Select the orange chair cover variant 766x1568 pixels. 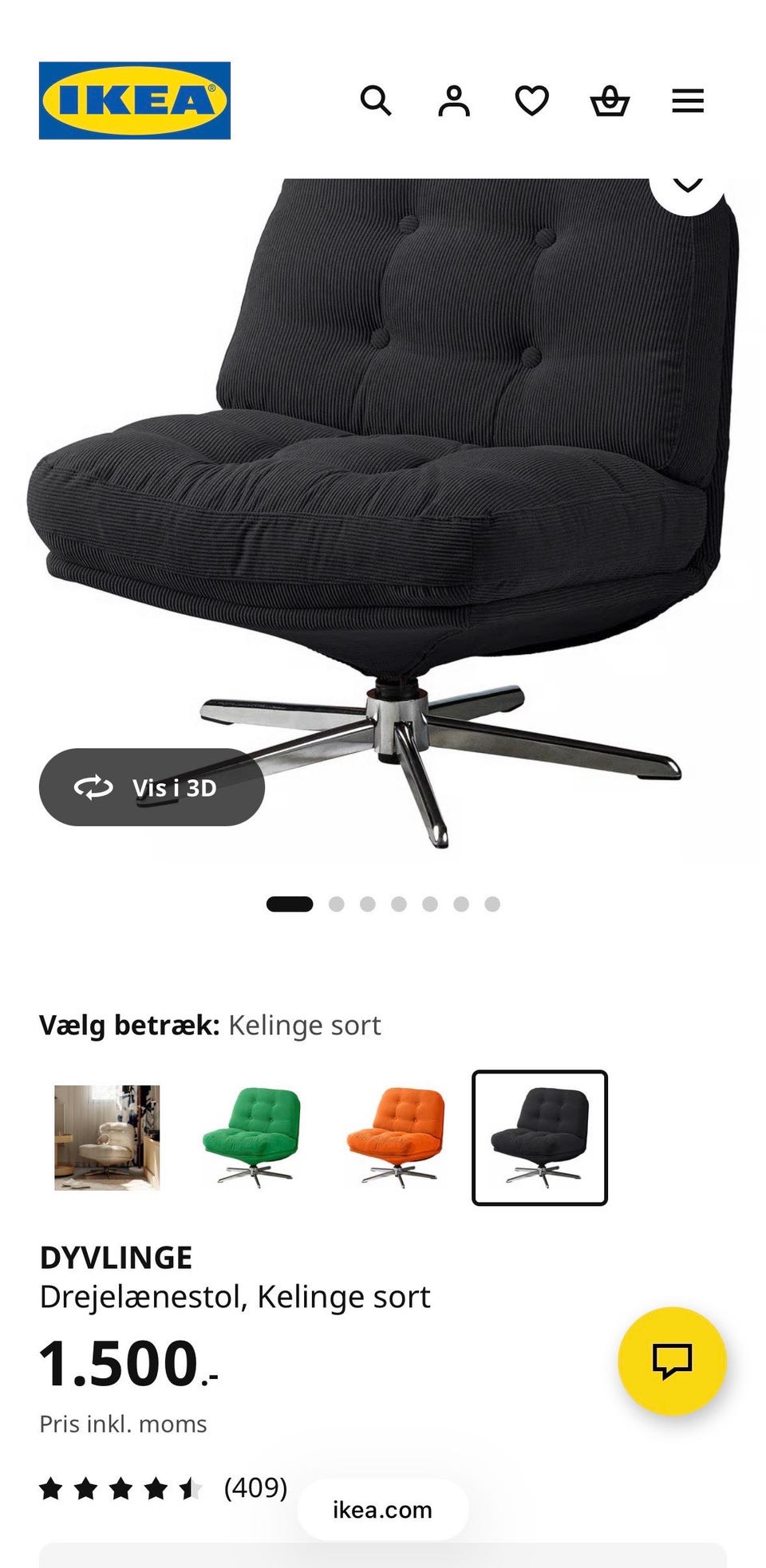pyautogui.click(x=396, y=1137)
